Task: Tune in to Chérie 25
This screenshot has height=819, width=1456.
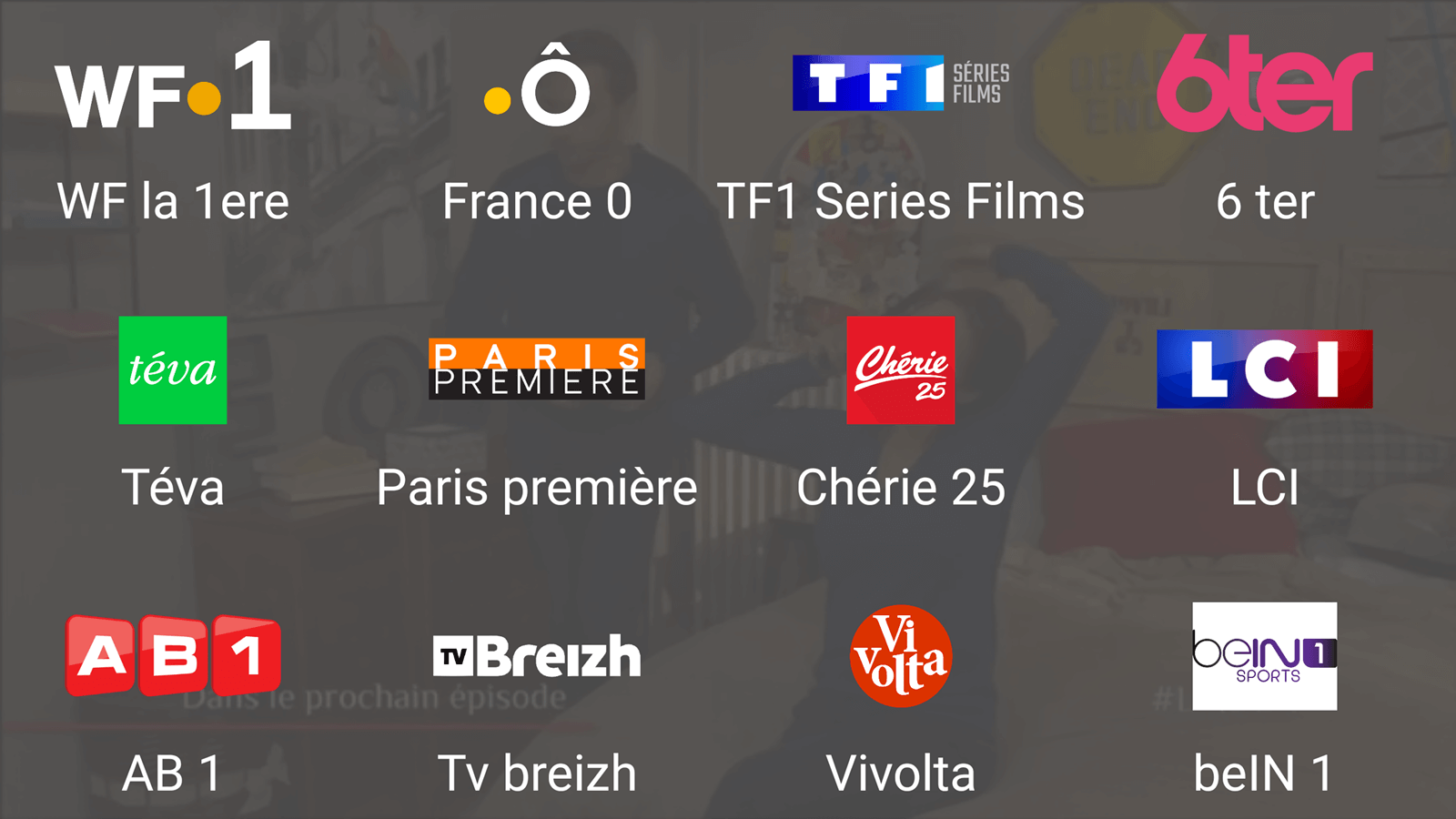Action: (x=901, y=369)
